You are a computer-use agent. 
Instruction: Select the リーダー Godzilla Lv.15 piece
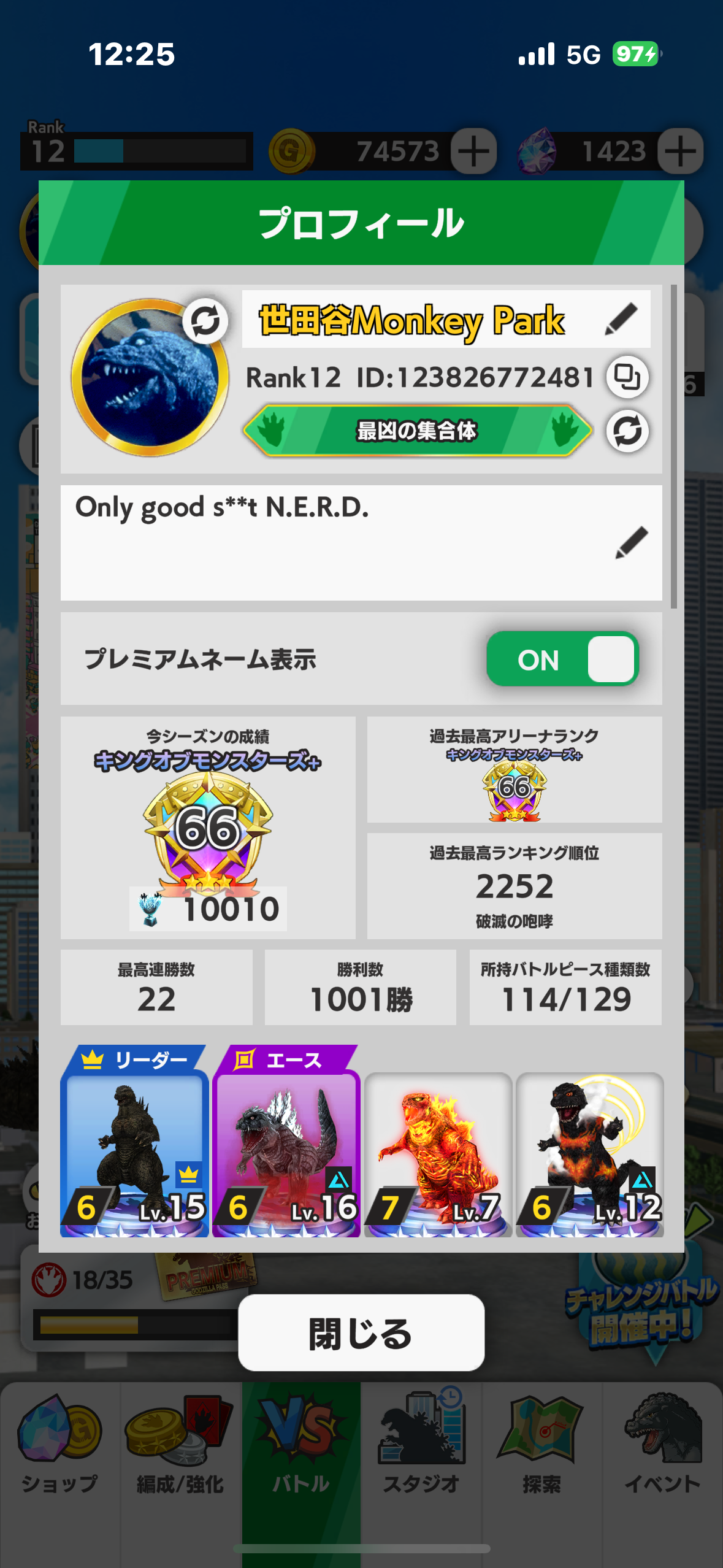(134, 1152)
